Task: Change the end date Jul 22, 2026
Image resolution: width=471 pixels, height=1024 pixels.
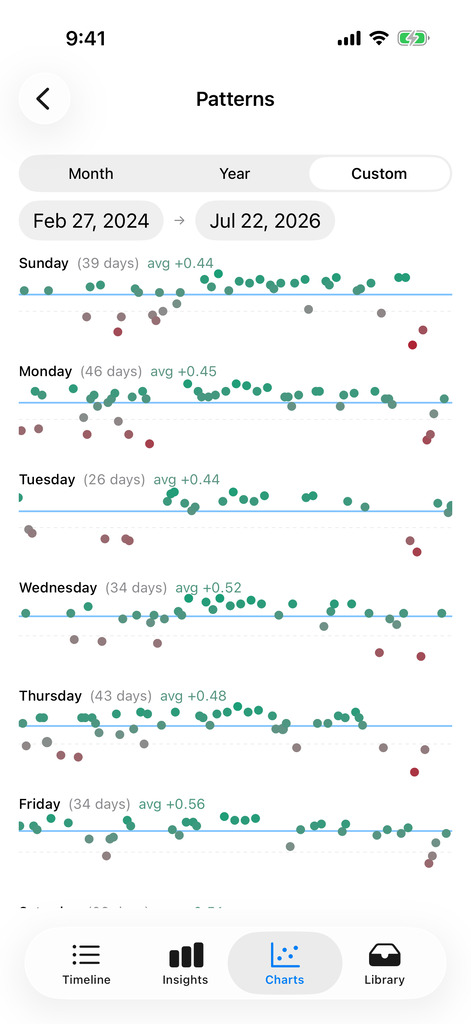Action: (265, 221)
